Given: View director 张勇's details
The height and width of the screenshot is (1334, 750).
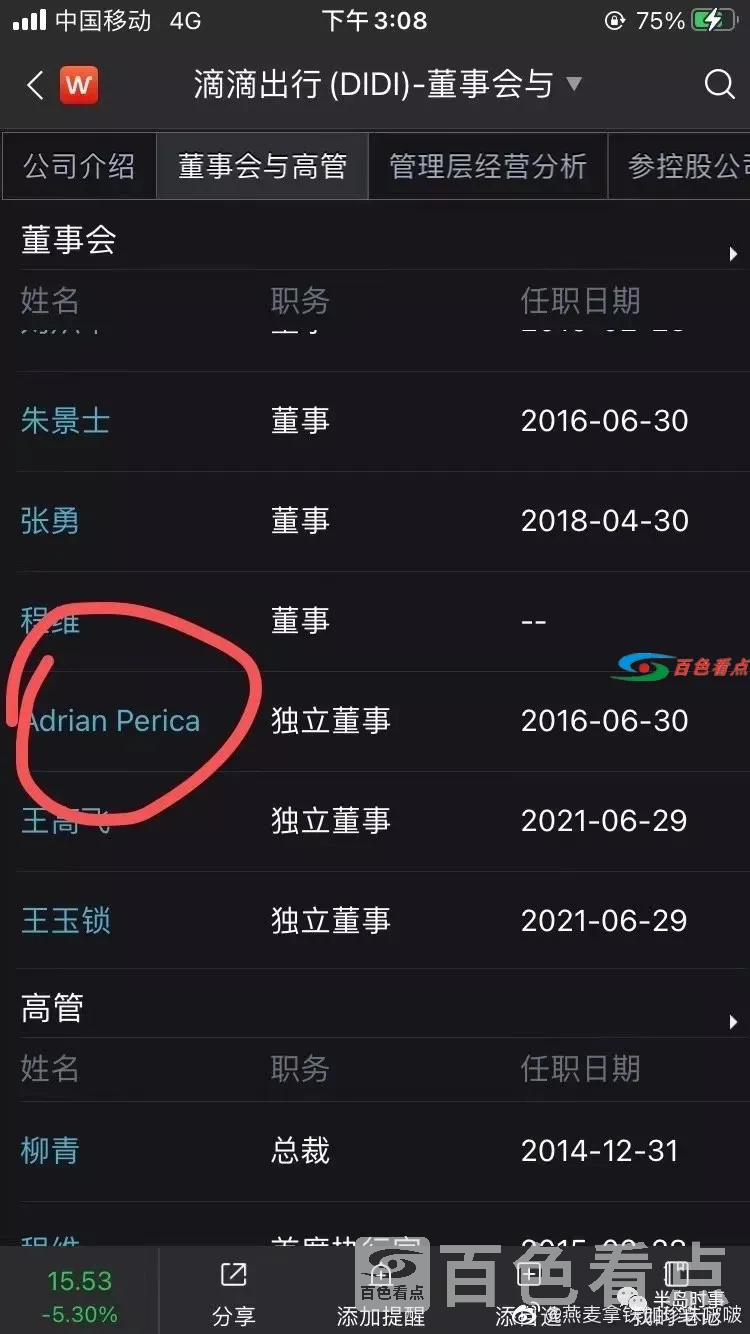Looking at the screenshot, I should tap(50, 521).
